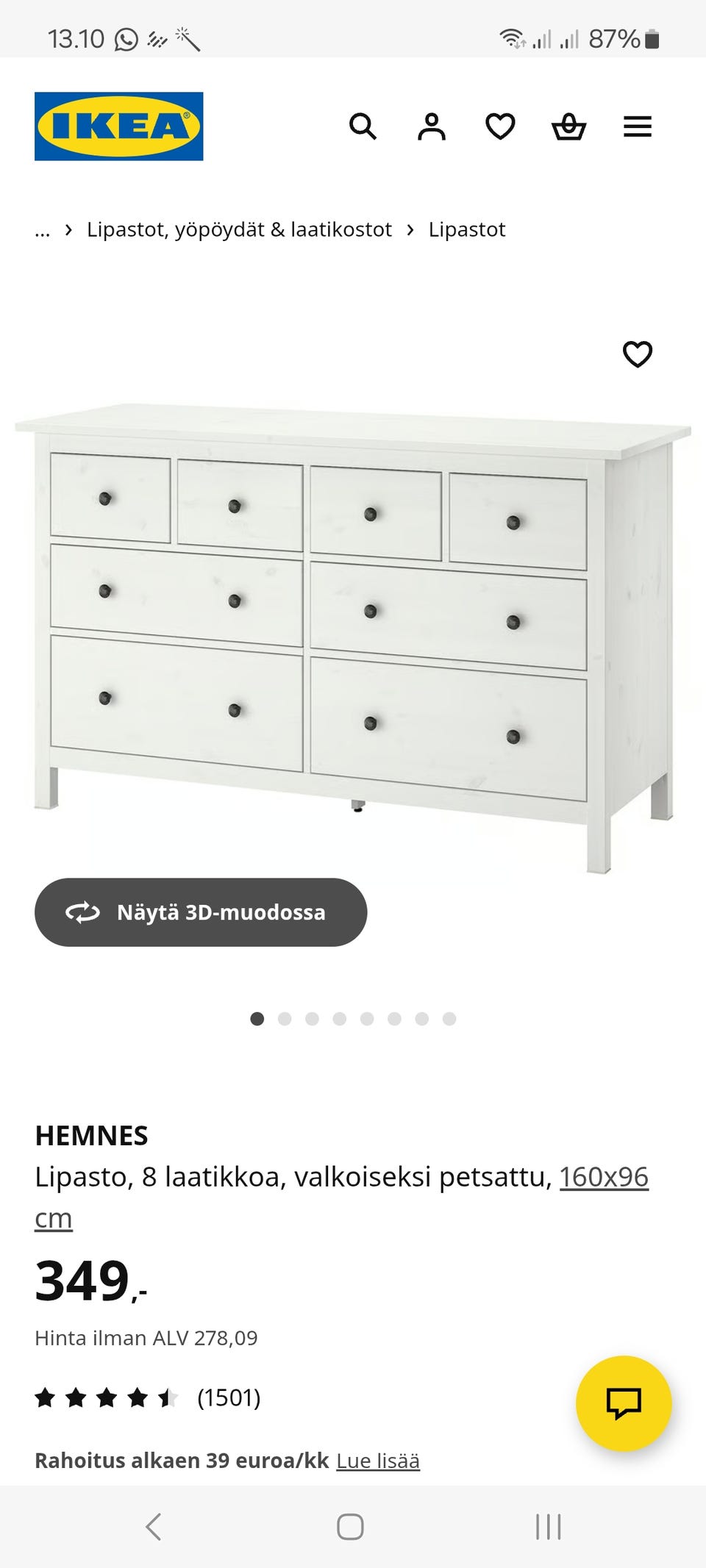The image size is (706, 1568).
Task: Open recent apps from navigation bar
Action: coord(549,1527)
